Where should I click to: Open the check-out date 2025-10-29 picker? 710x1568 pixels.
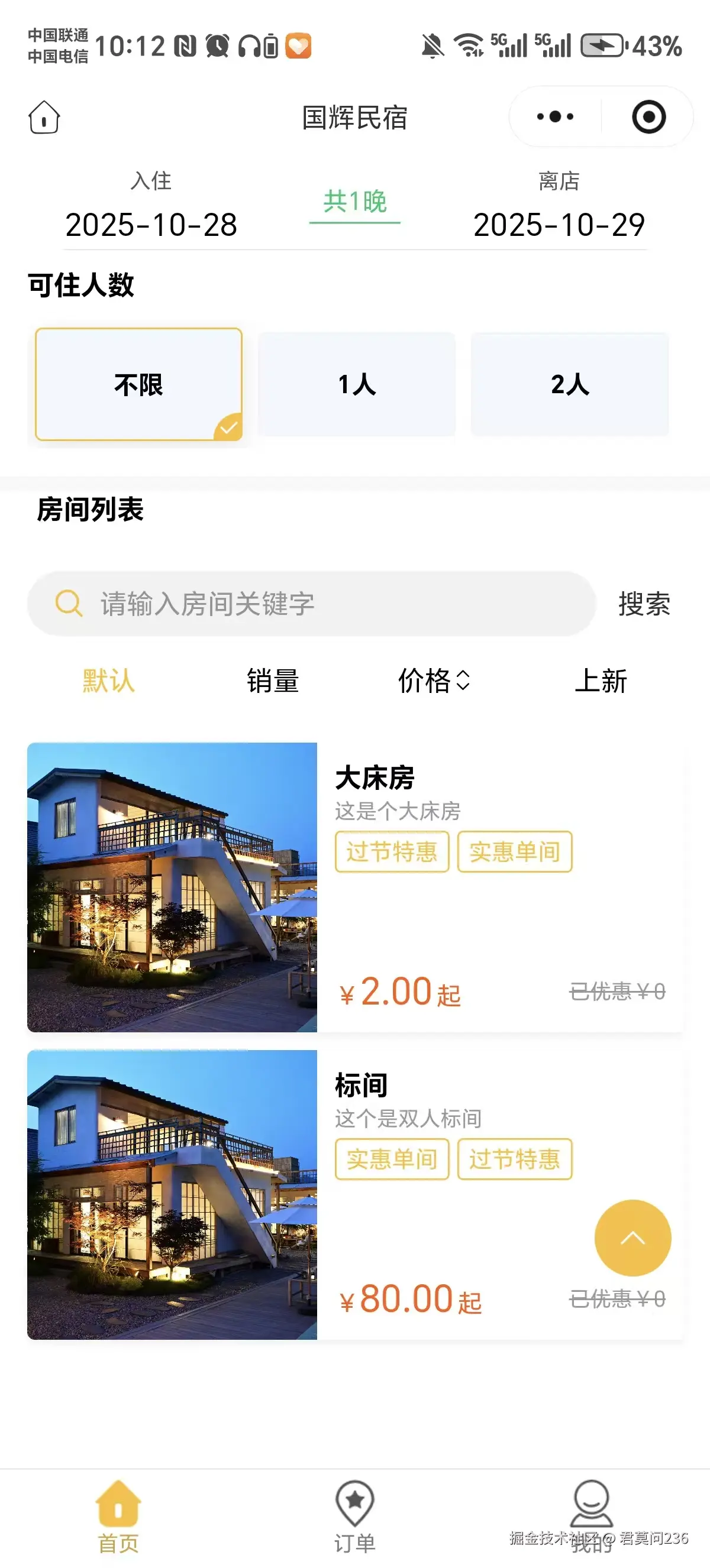(560, 224)
